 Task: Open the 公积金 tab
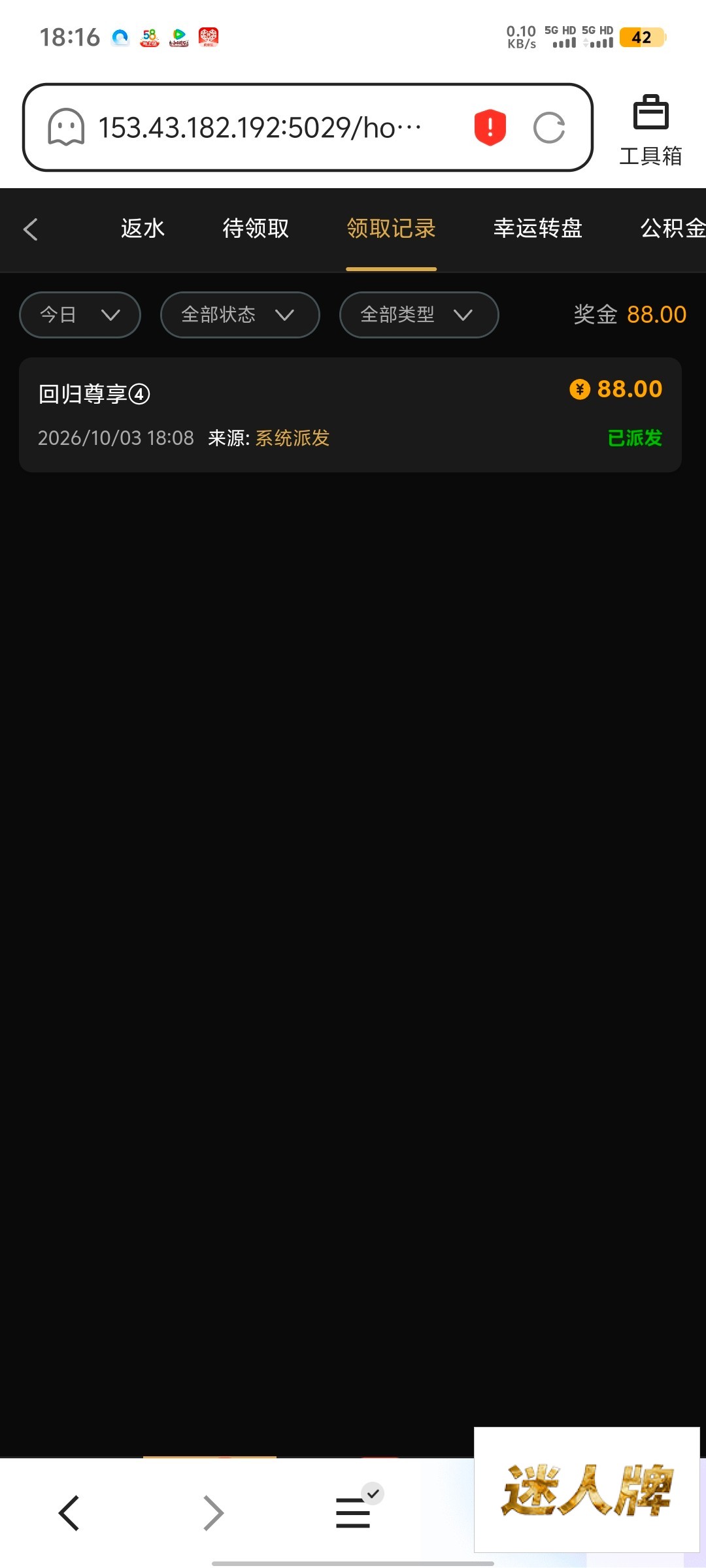673,229
